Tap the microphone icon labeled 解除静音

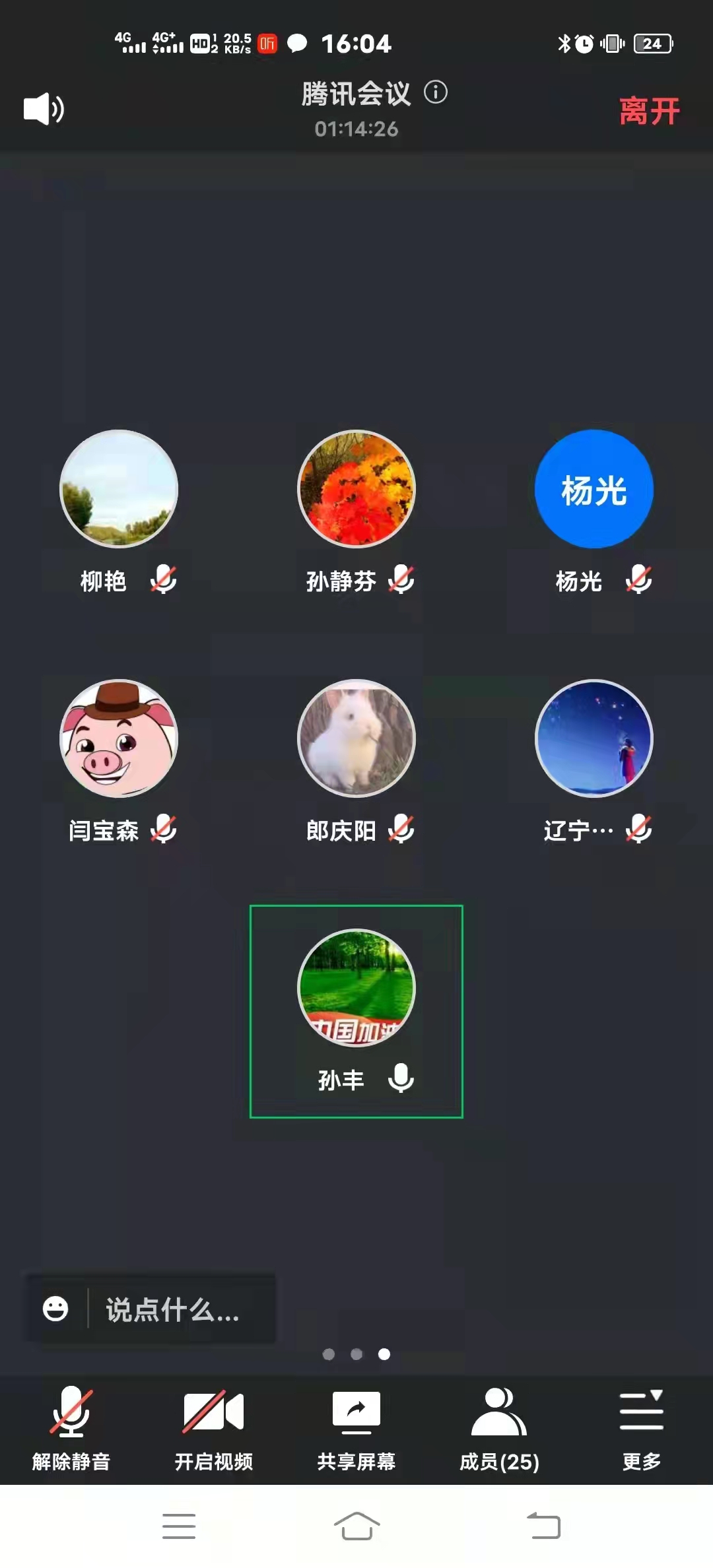(x=71, y=1411)
